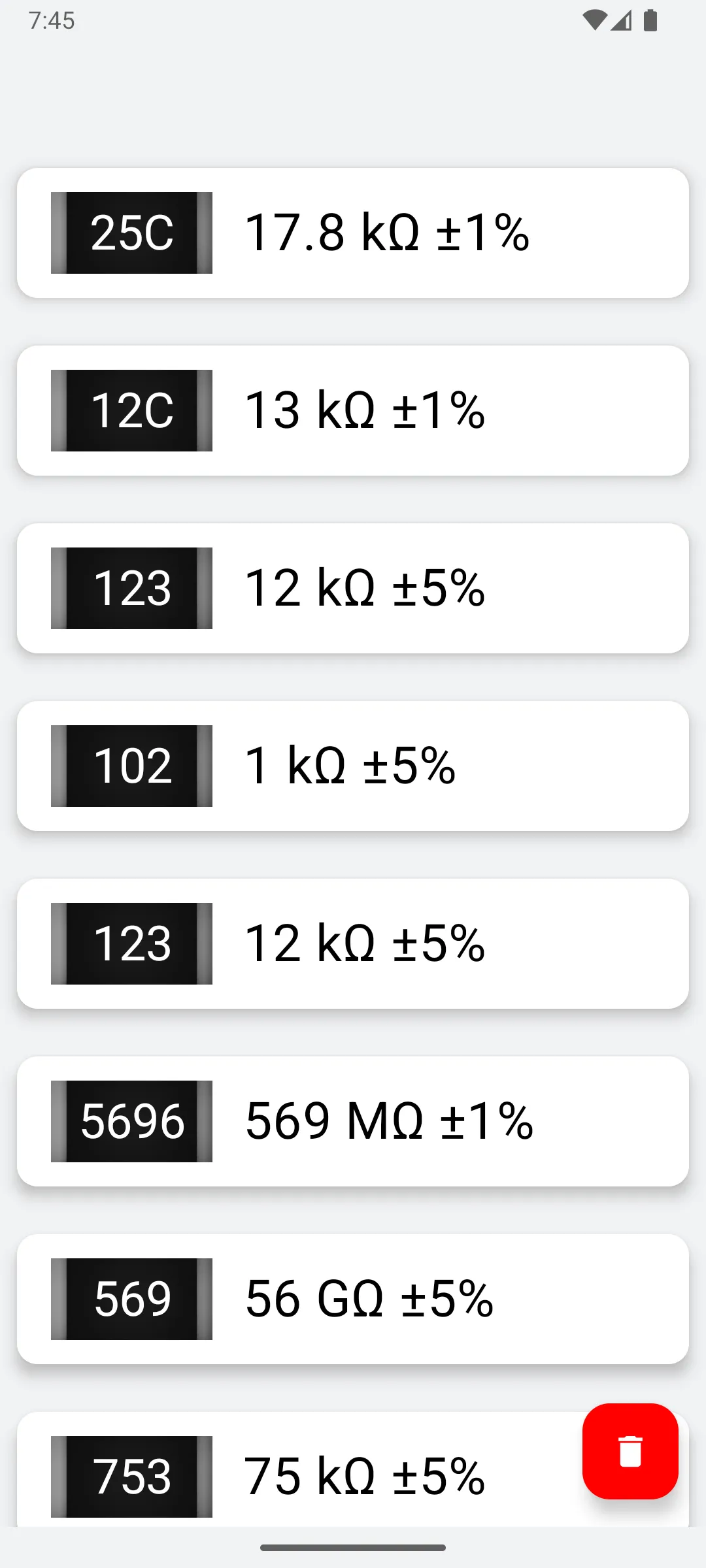Clear history with the red trash button

pos(630,1451)
